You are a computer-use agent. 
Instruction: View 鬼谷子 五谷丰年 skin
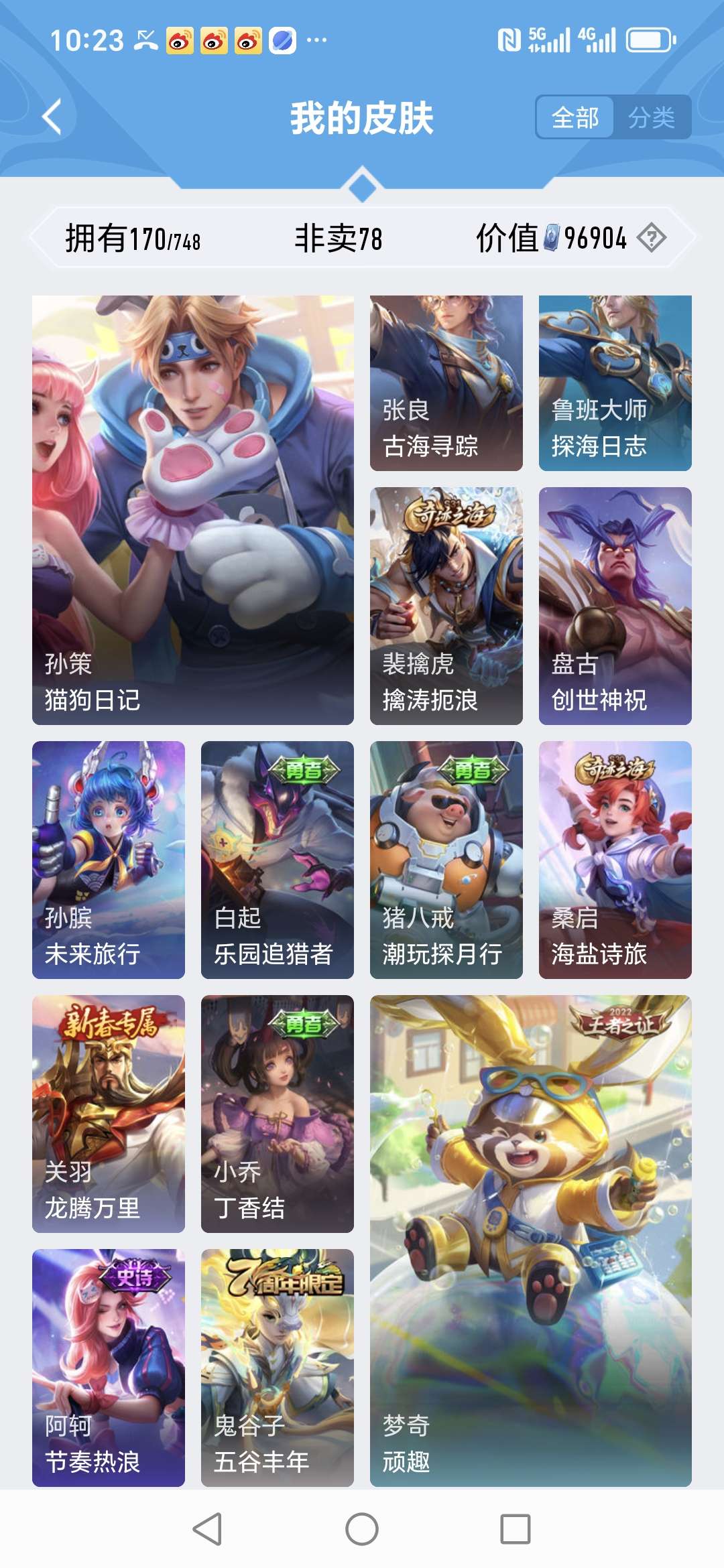(x=277, y=1367)
